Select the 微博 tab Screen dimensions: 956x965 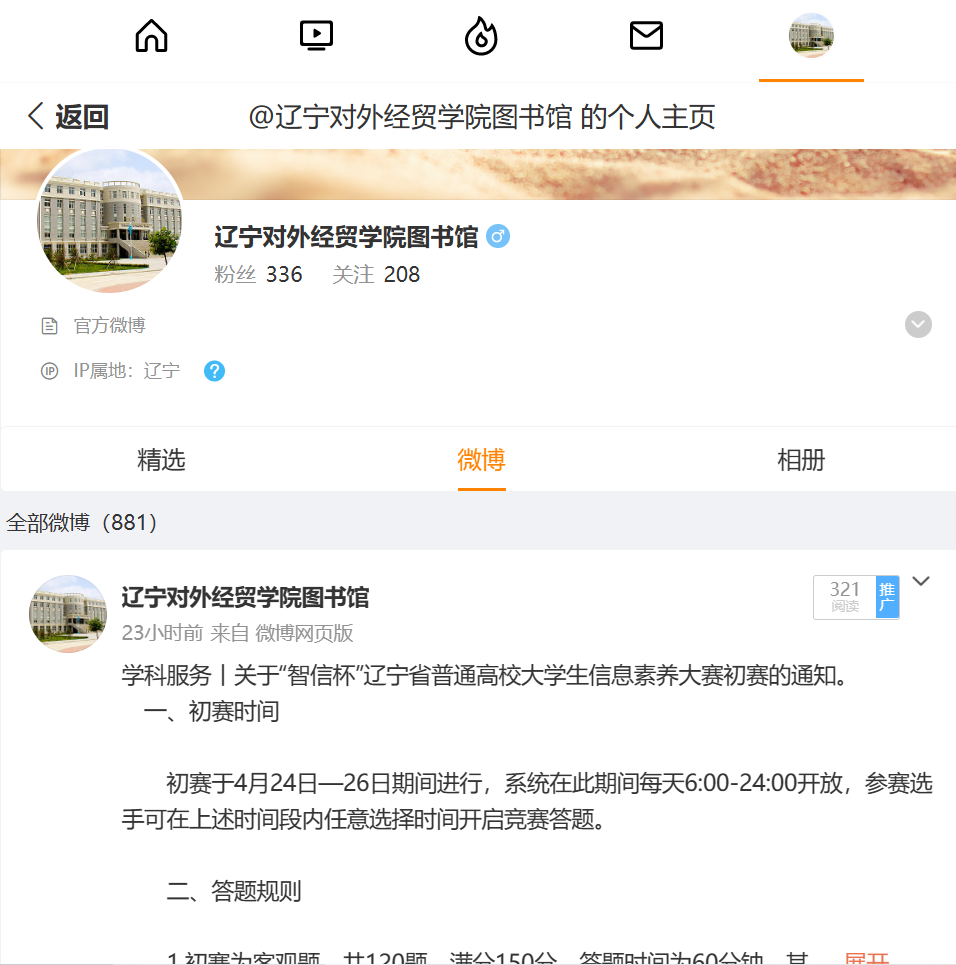coord(481,460)
